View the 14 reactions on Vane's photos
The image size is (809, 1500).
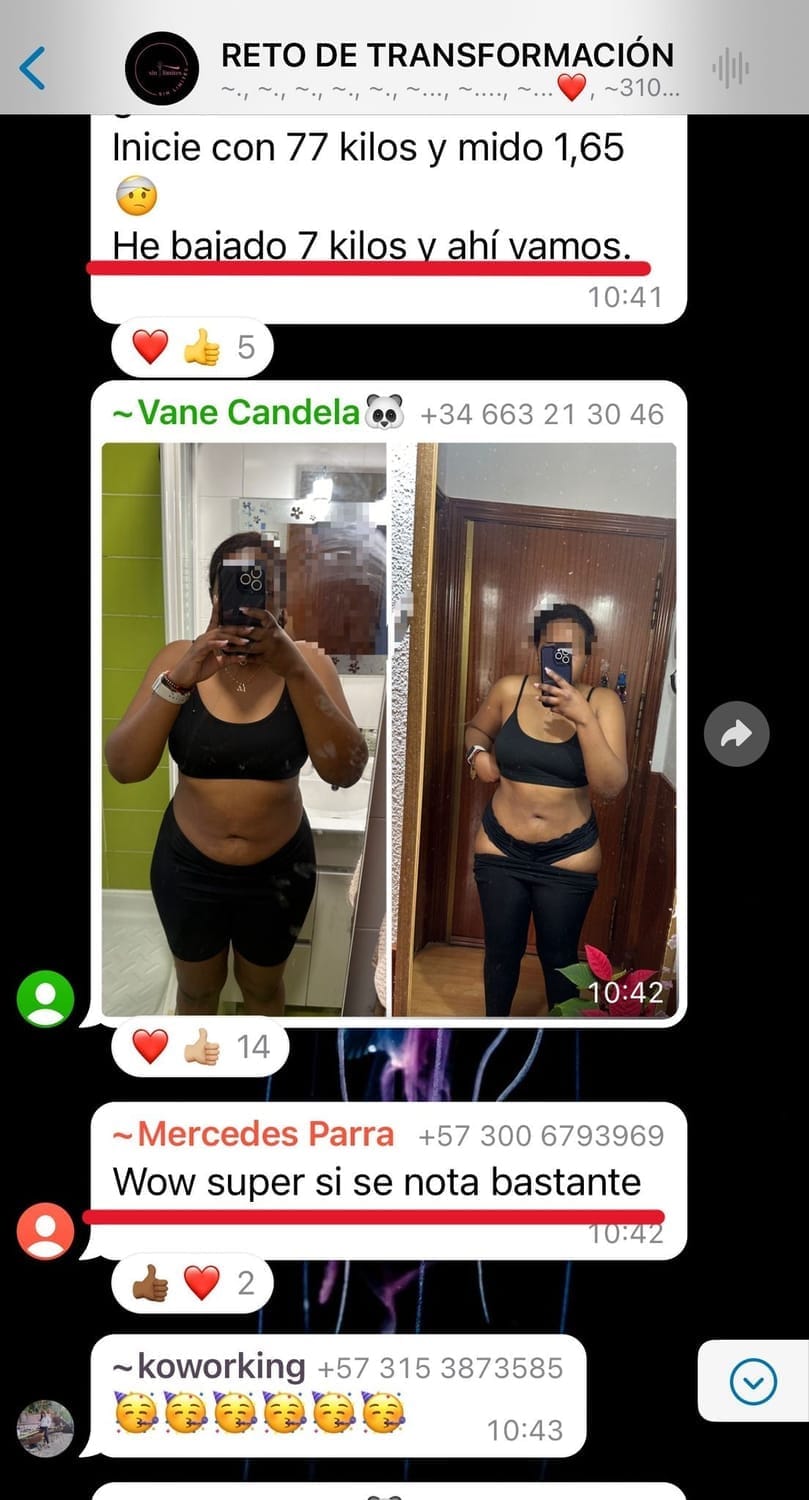(x=200, y=1047)
